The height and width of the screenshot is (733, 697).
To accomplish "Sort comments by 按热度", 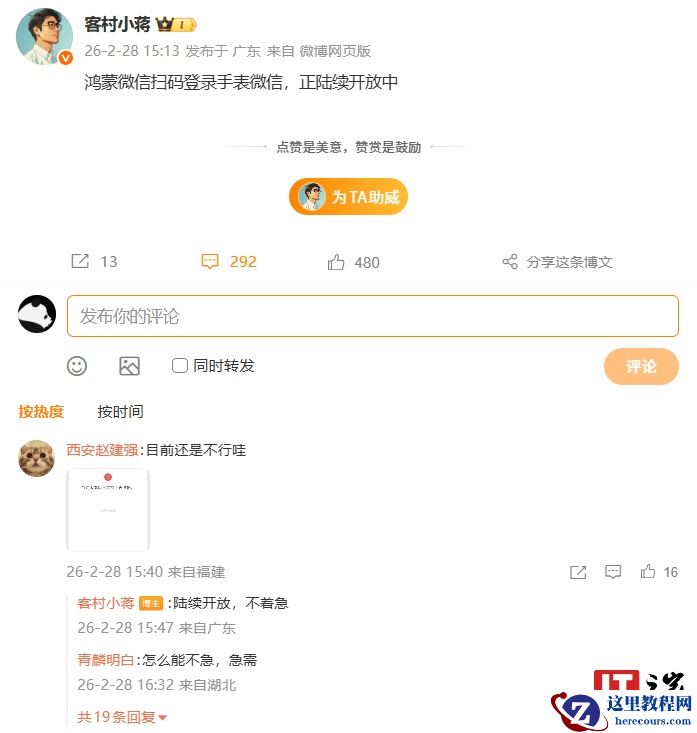I will [41, 411].
